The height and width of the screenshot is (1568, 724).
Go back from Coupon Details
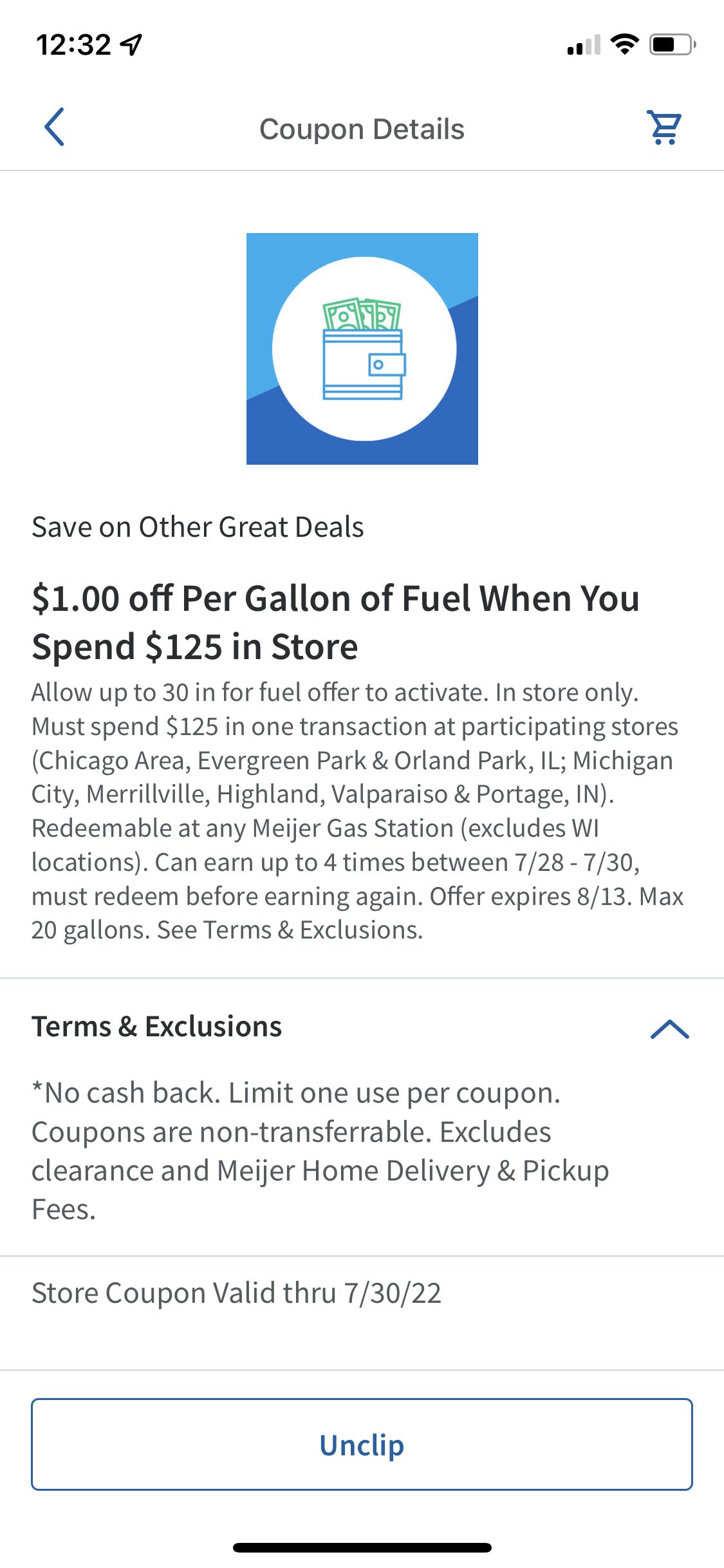point(55,127)
